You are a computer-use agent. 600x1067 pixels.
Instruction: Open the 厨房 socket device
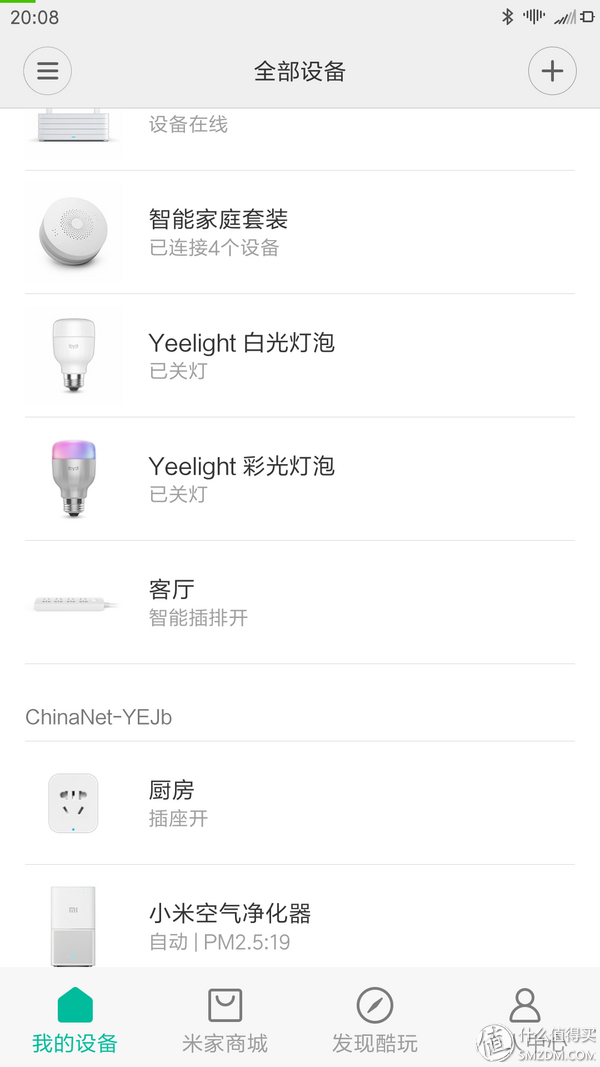[x=300, y=803]
